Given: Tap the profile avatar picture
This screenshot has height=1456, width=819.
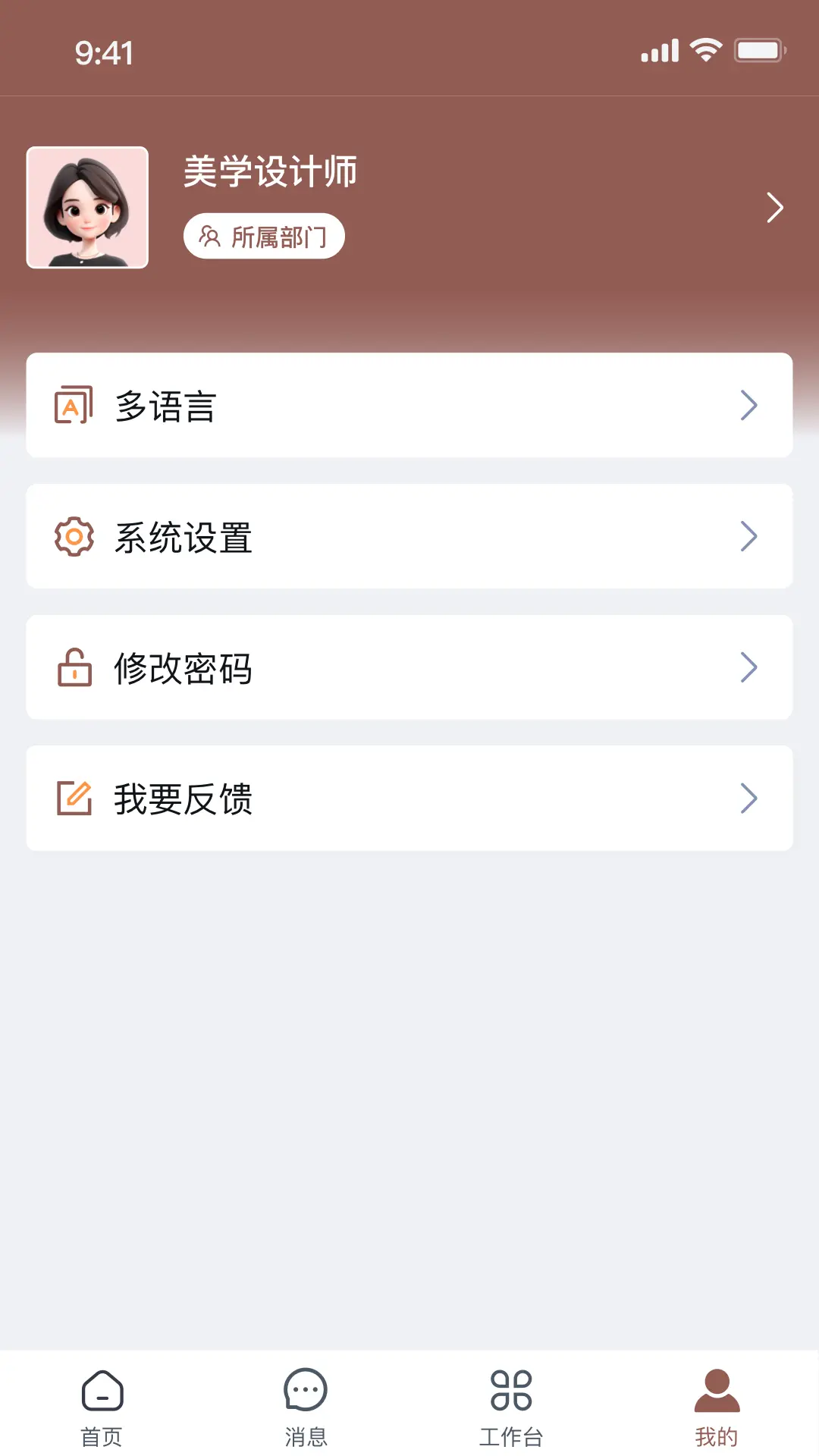Looking at the screenshot, I should (88, 208).
